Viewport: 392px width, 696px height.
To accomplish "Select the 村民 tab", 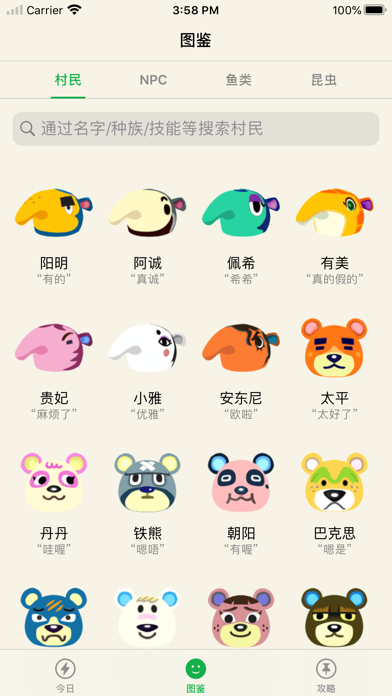I will [x=68, y=80].
